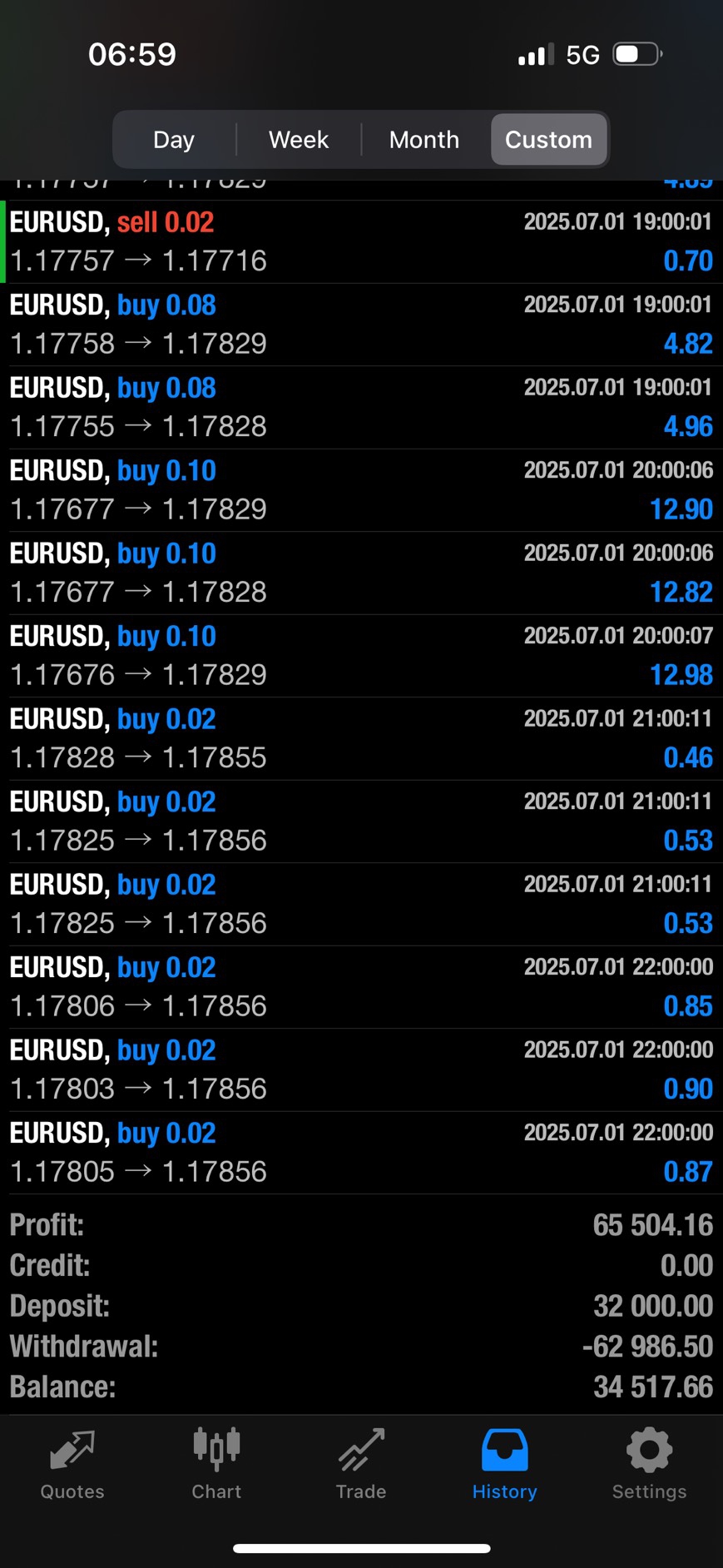
Task: Switch to the Trade tab
Action: (361, 1465)
